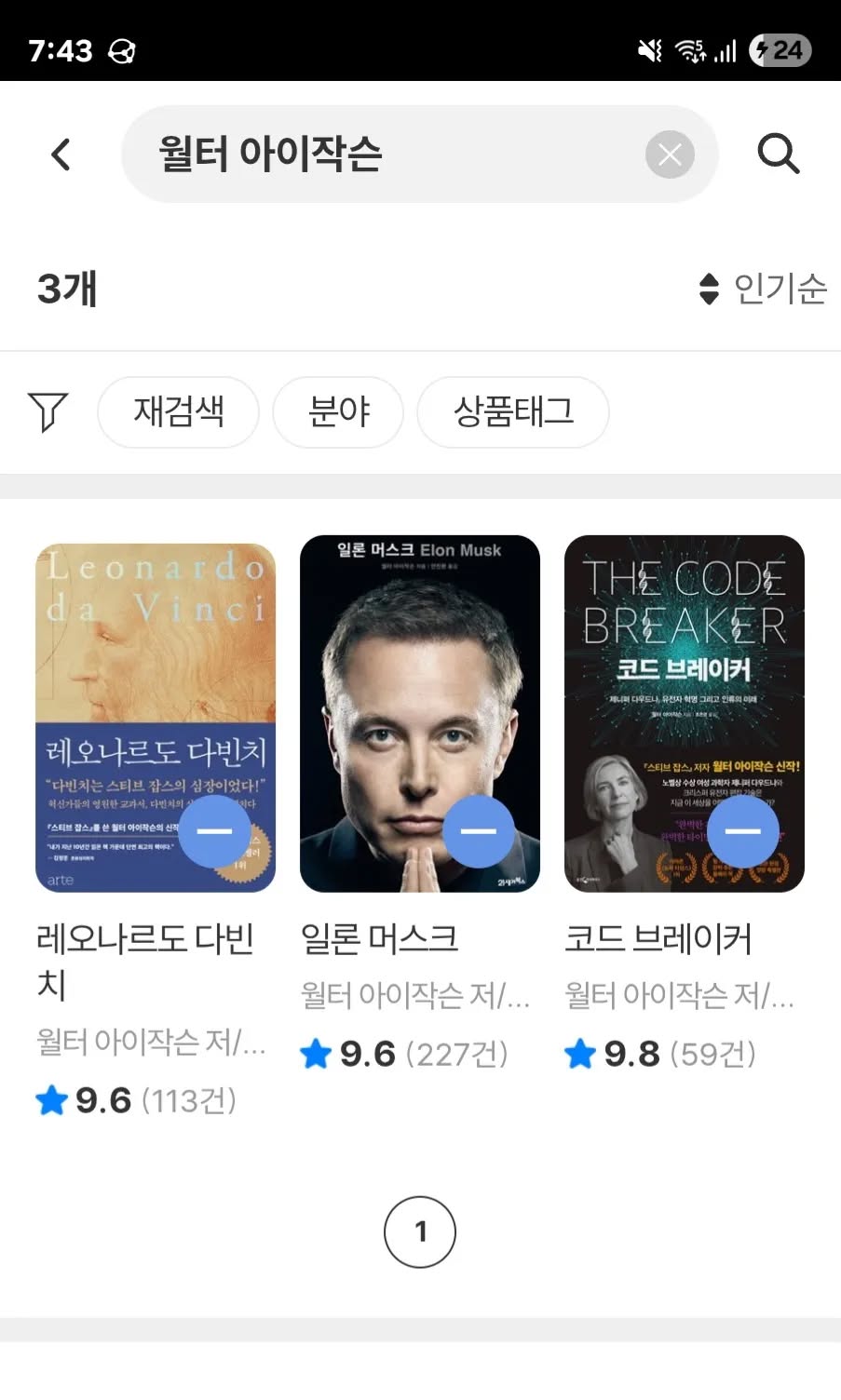Run search with magnifier icon

point(779,154)
